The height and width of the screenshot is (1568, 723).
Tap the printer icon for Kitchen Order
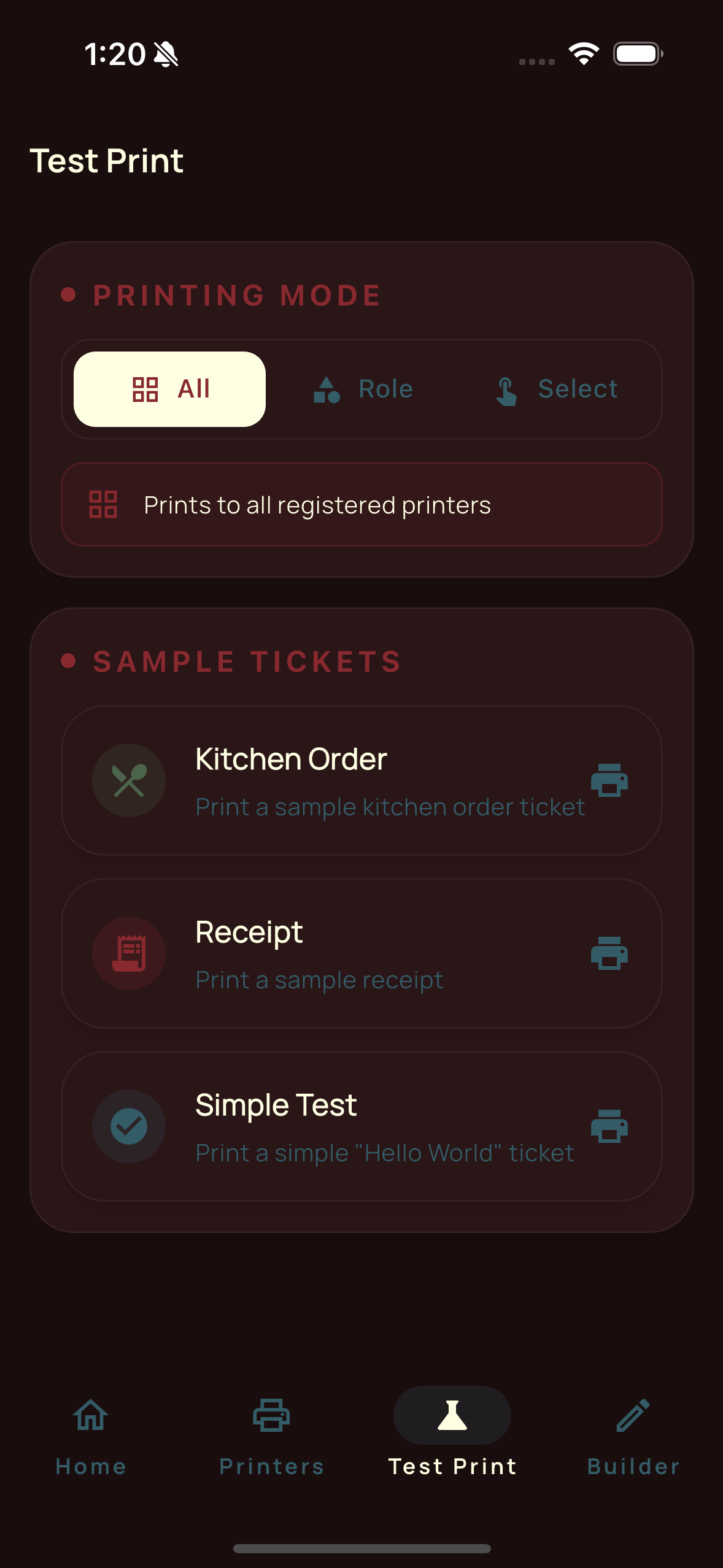[609, 780]
